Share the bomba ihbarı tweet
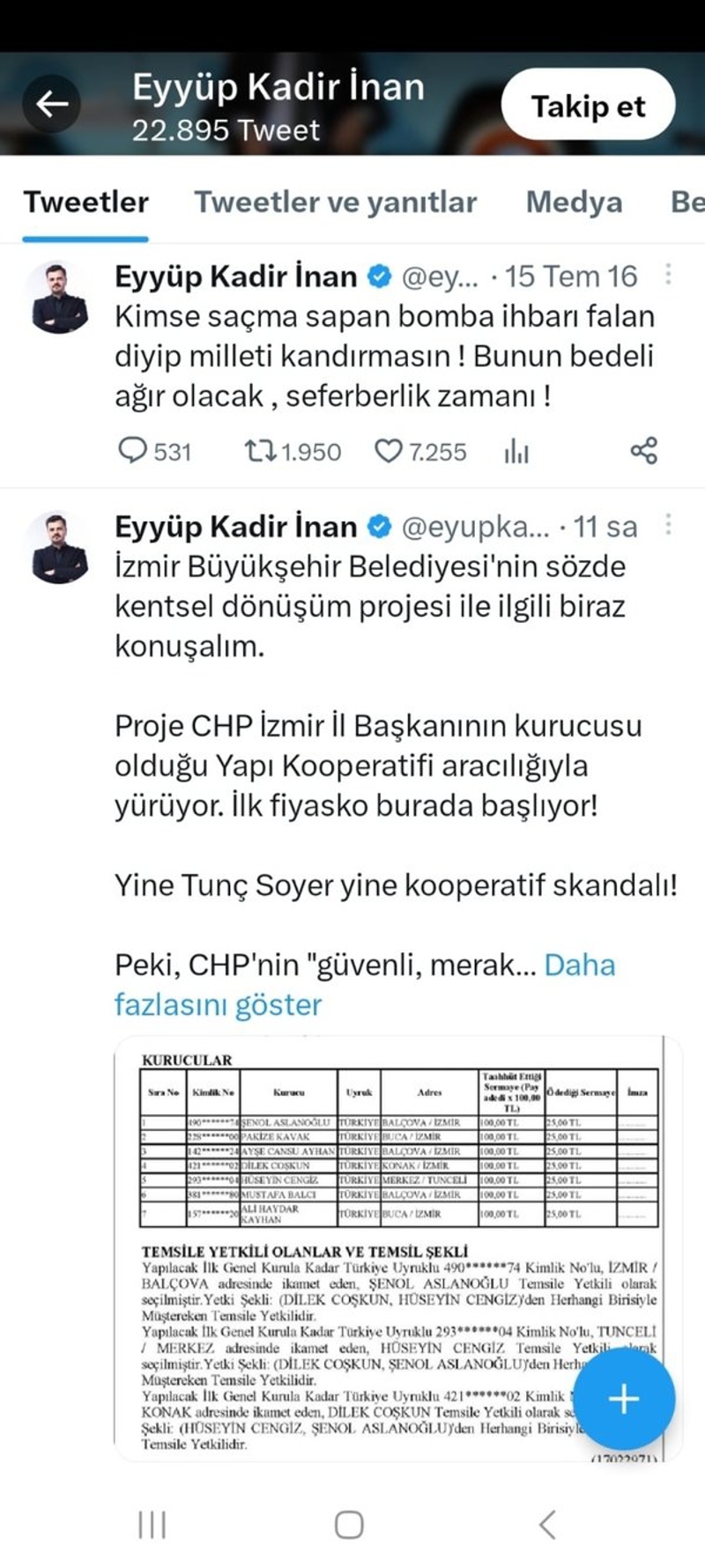Image resolution: width=705 pixels, height=1568 pixels. (x=643, y=451)
